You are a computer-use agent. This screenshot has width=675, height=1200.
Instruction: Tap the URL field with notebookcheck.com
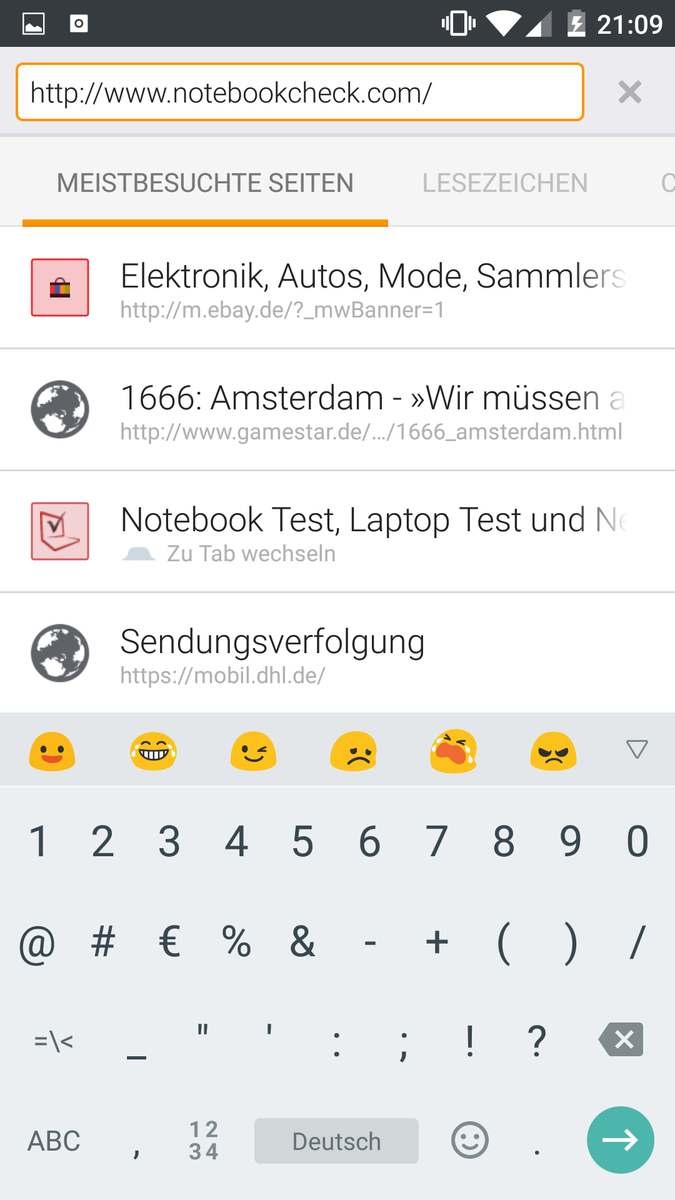click(x=298, y=93)
